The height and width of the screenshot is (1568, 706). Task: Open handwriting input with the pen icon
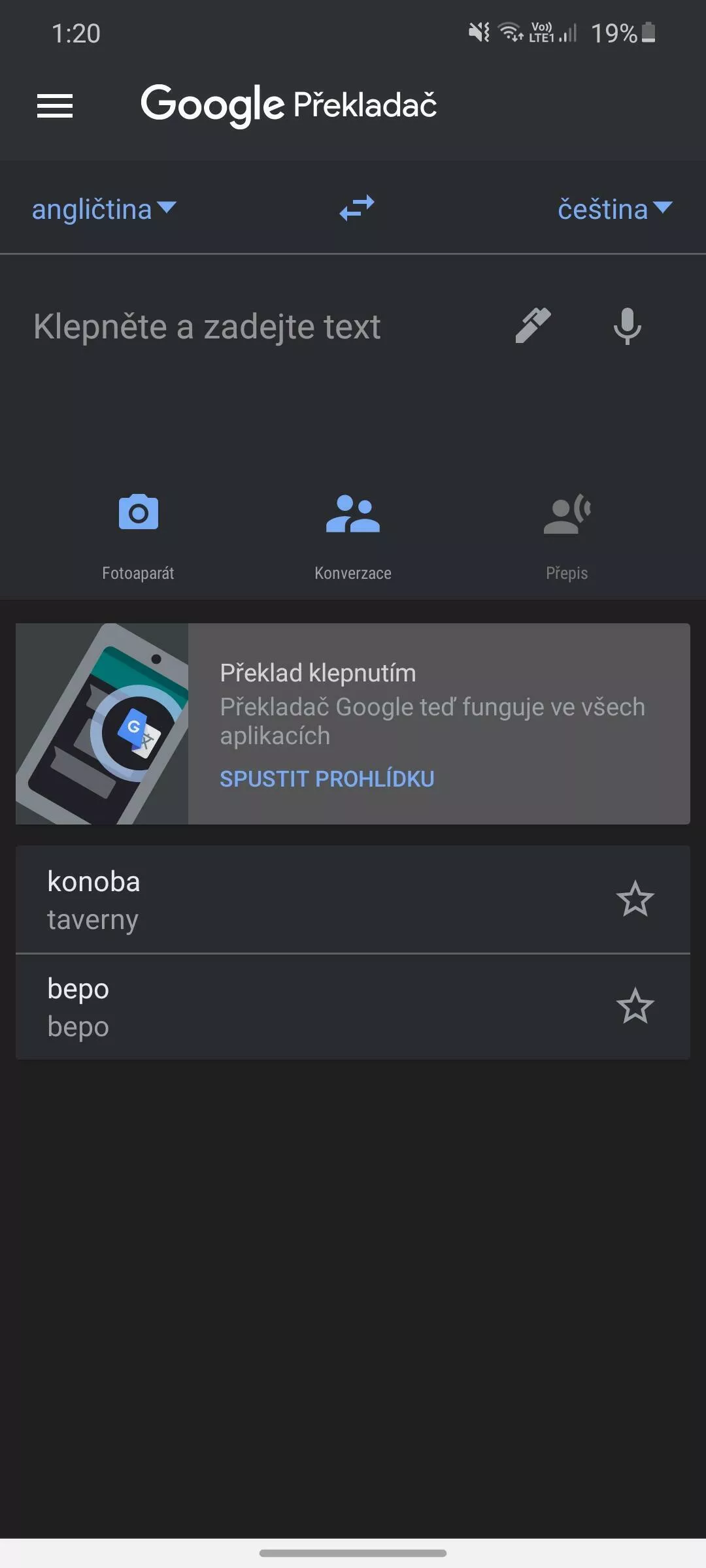(x=533, y=325)
